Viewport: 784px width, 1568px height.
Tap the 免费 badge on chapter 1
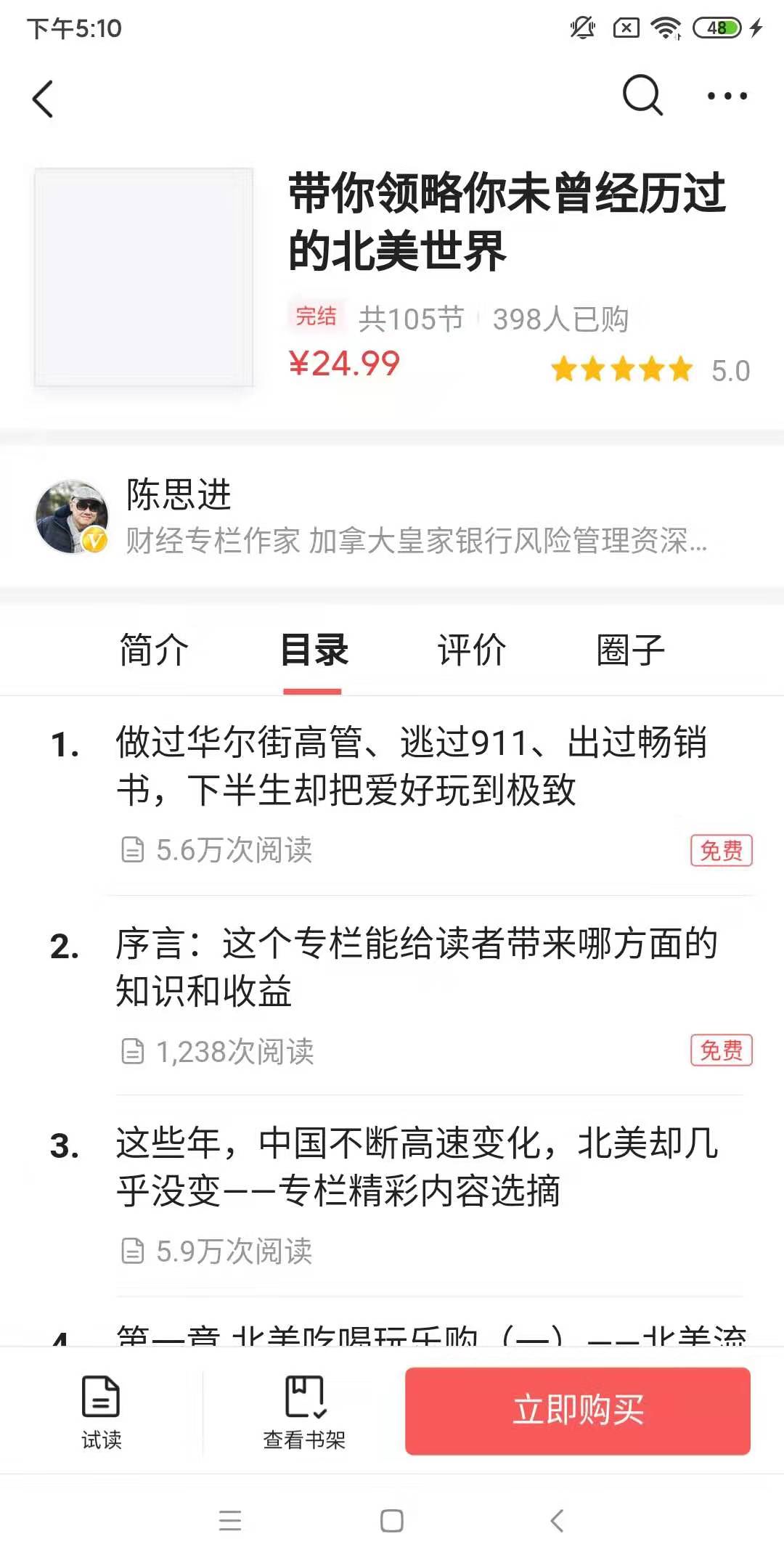click(x=722, y=852)
